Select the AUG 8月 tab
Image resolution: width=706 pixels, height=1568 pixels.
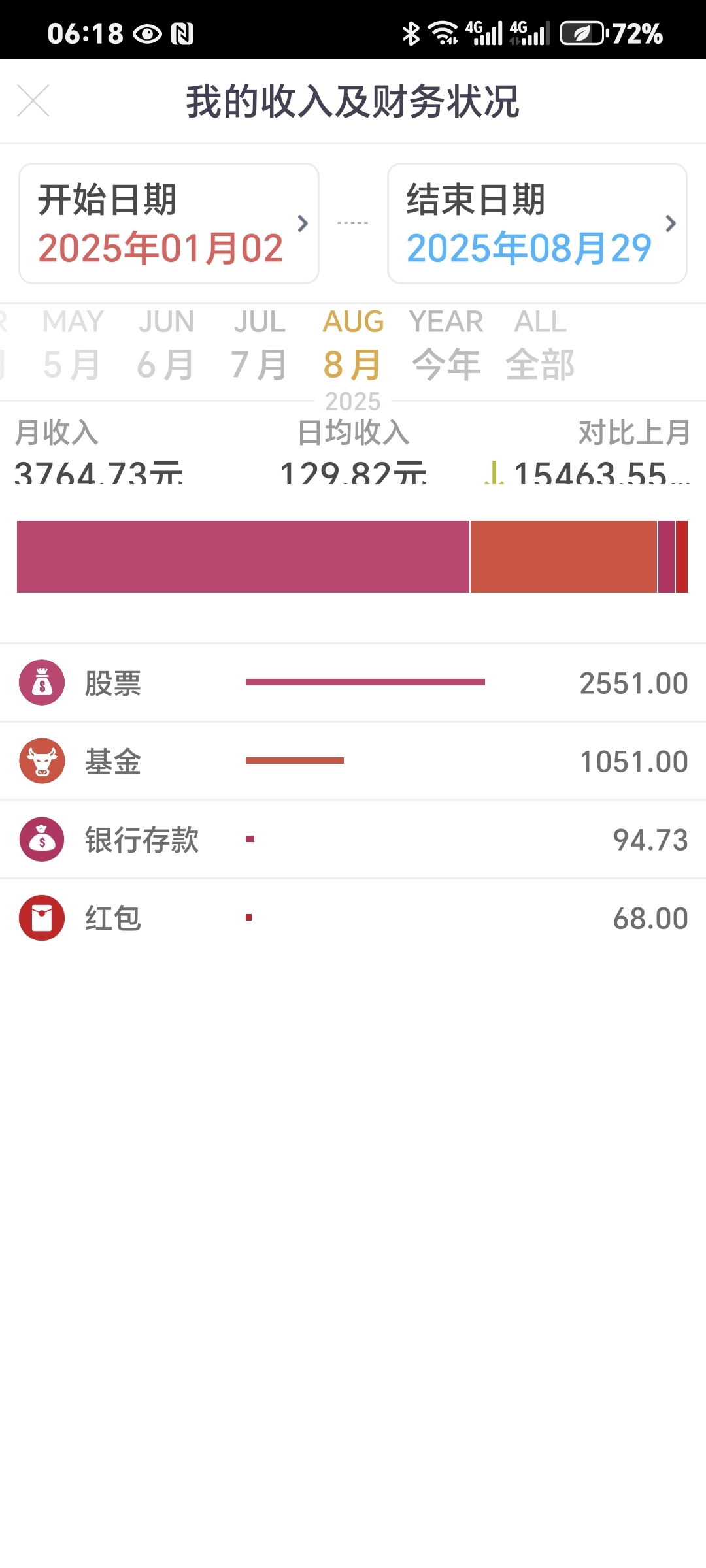click(353, 345)
